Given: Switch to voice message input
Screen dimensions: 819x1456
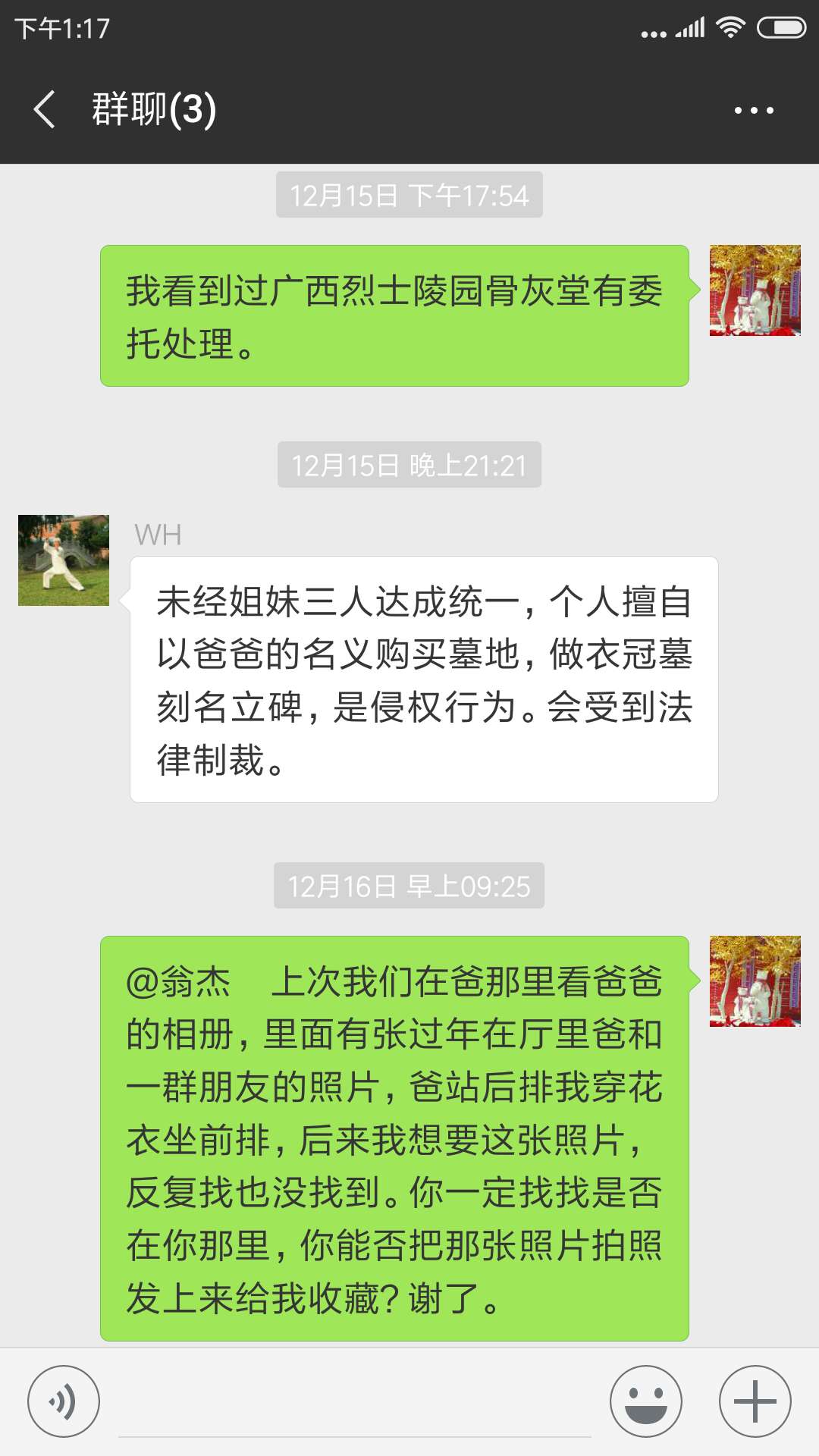Looking at the screenshot, I should pyautogui.click(x=64, y=1401).
